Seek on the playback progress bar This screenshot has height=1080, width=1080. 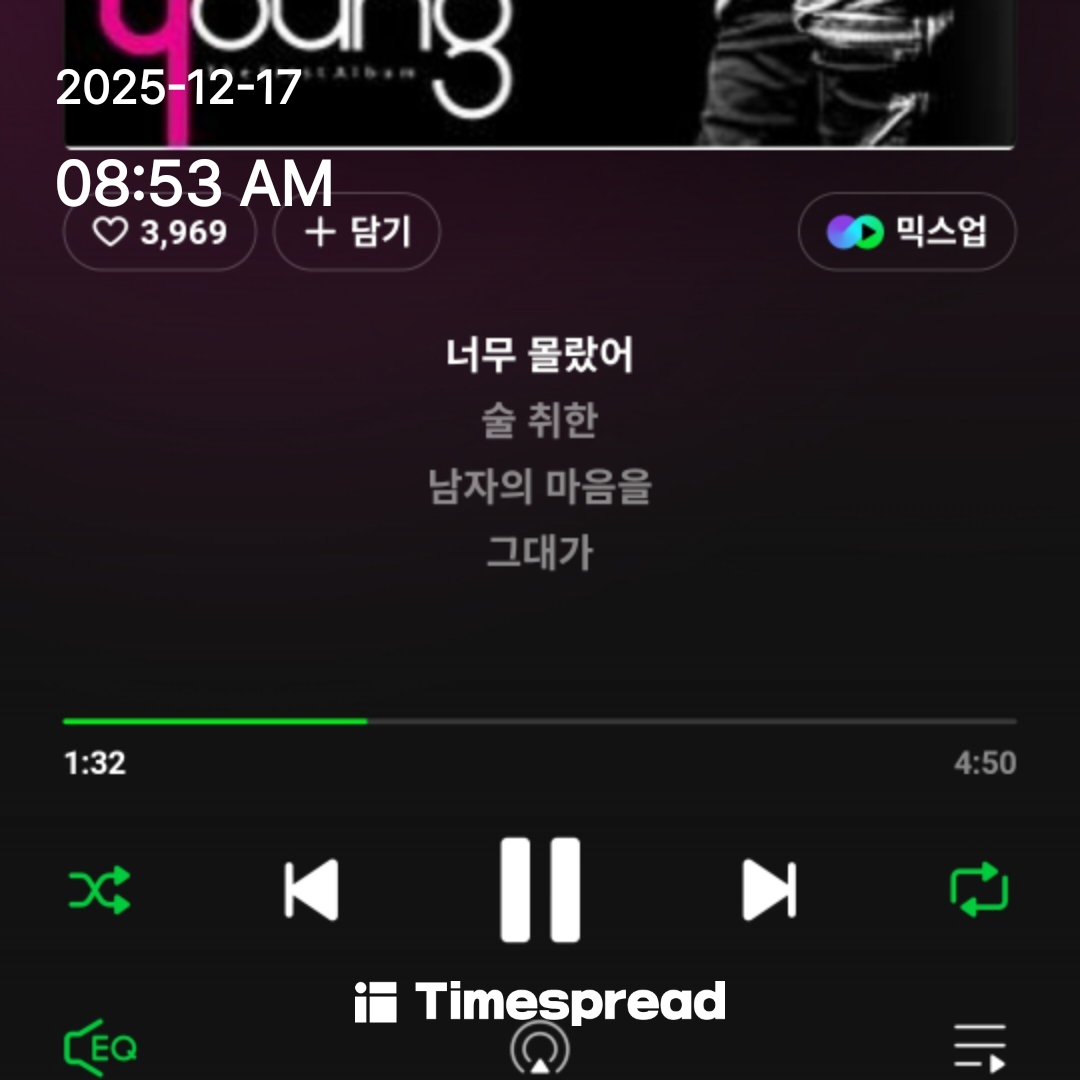[540, 721]
